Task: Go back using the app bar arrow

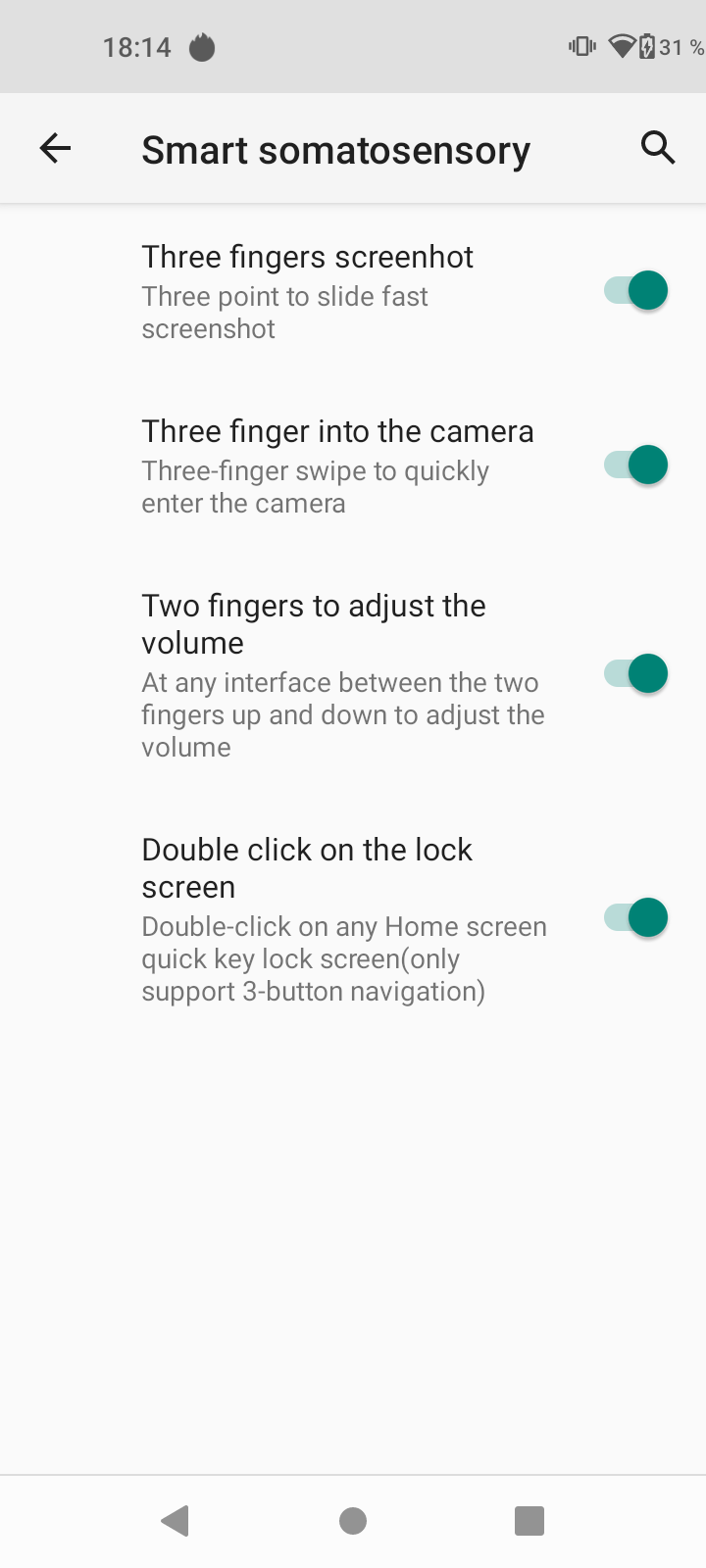Action: pyautogui.click(x=55, y=149)
